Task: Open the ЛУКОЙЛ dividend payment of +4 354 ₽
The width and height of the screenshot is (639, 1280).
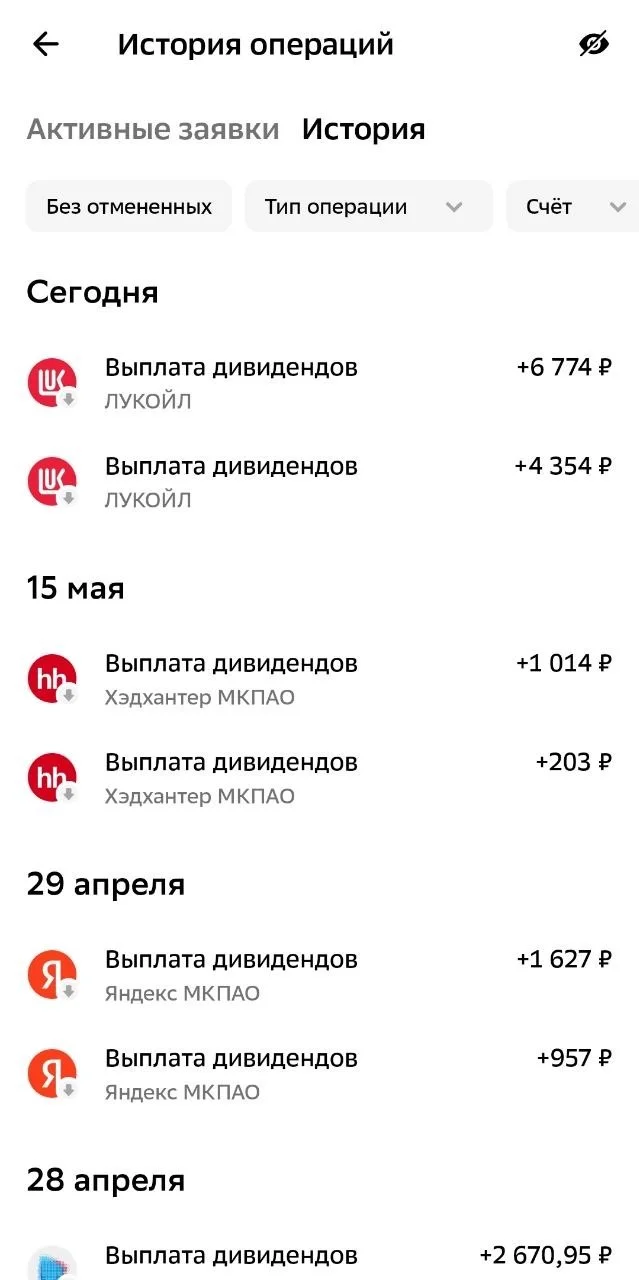Action: pos(319,482)
